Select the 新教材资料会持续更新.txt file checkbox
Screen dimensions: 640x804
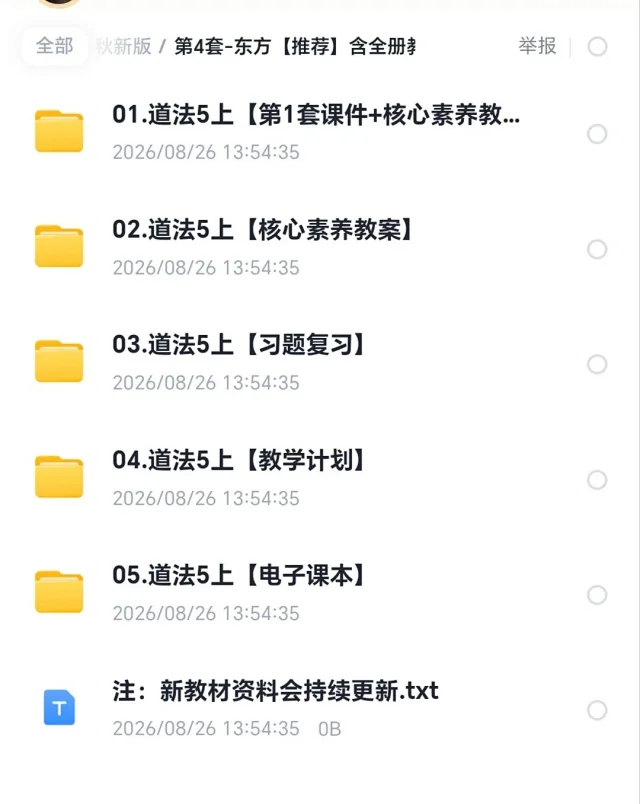pos(597,710)
